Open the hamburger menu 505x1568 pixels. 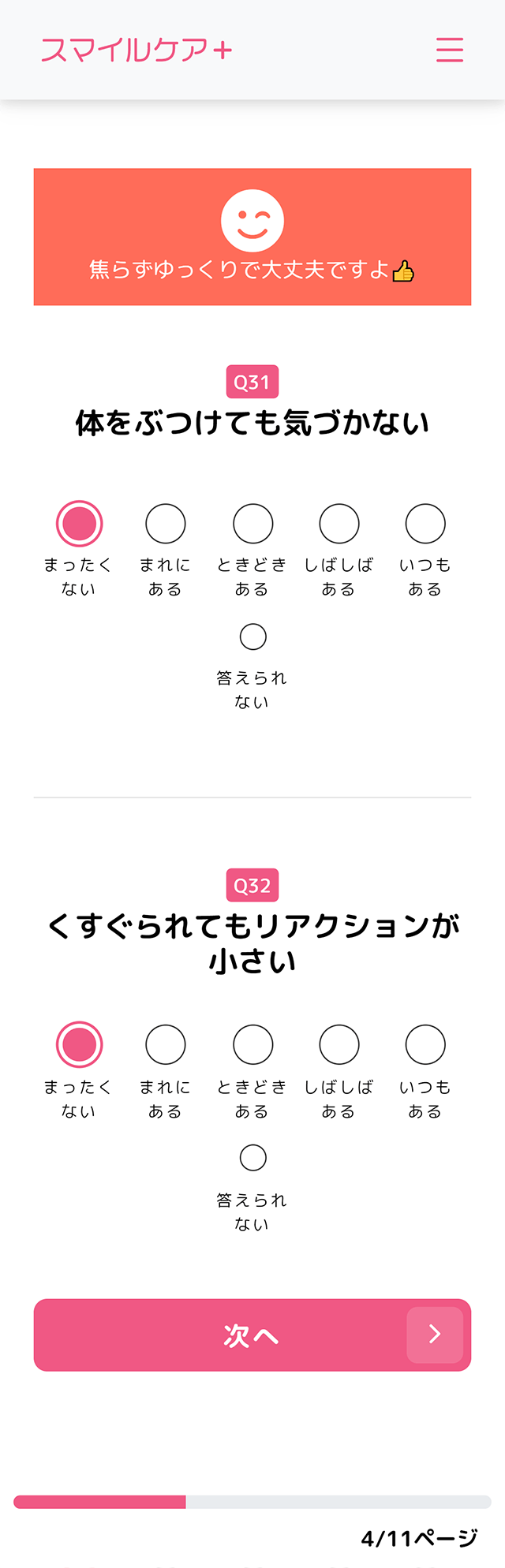point(450,50)
